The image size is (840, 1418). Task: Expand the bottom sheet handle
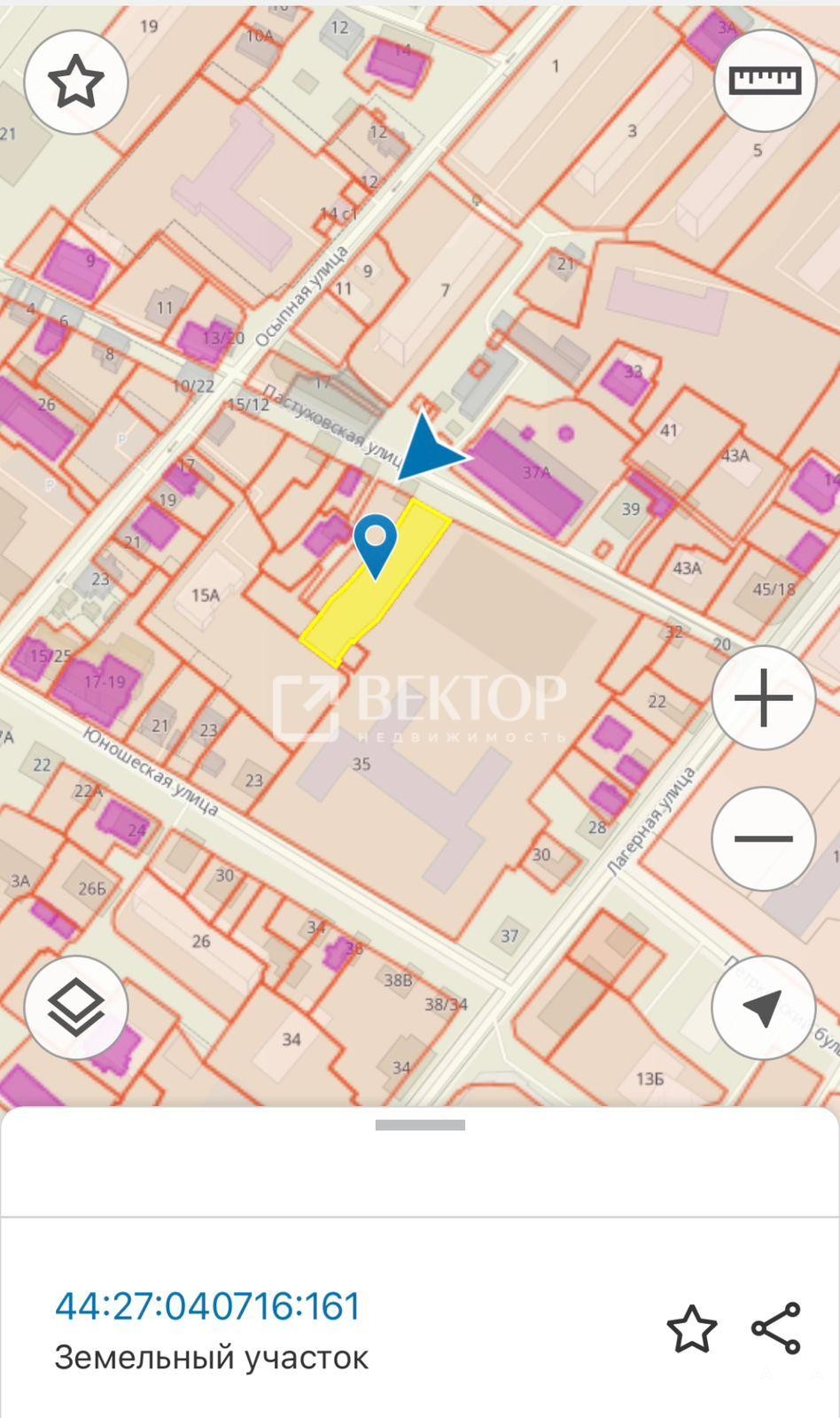(420, 1126)
